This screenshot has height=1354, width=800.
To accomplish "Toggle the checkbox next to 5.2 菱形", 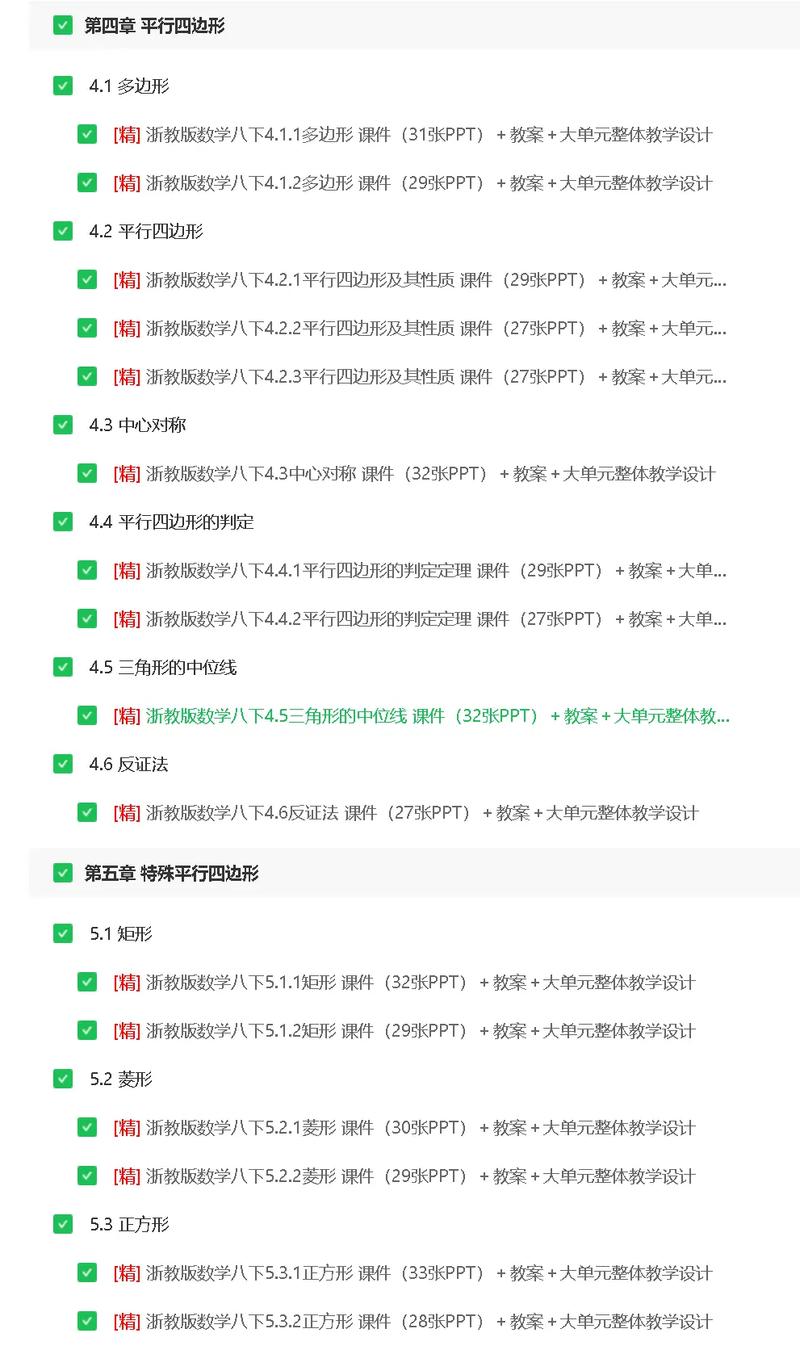I will (62, 1079).
